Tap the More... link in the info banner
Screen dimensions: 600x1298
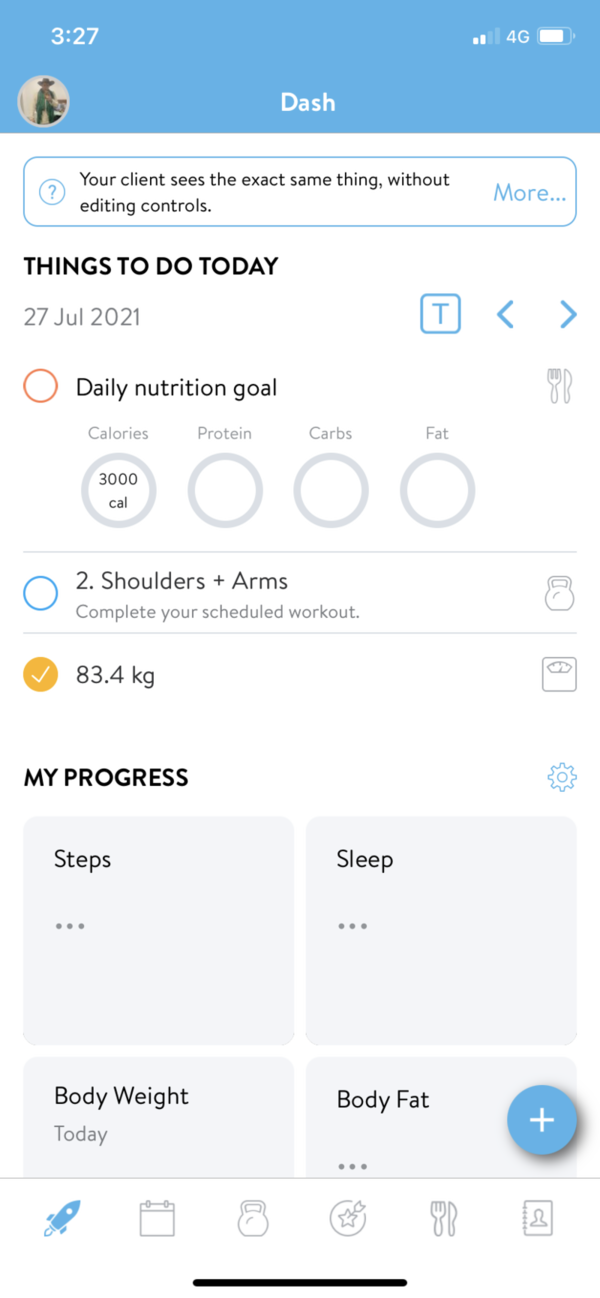pyautogui.click(x=529, y=193)
